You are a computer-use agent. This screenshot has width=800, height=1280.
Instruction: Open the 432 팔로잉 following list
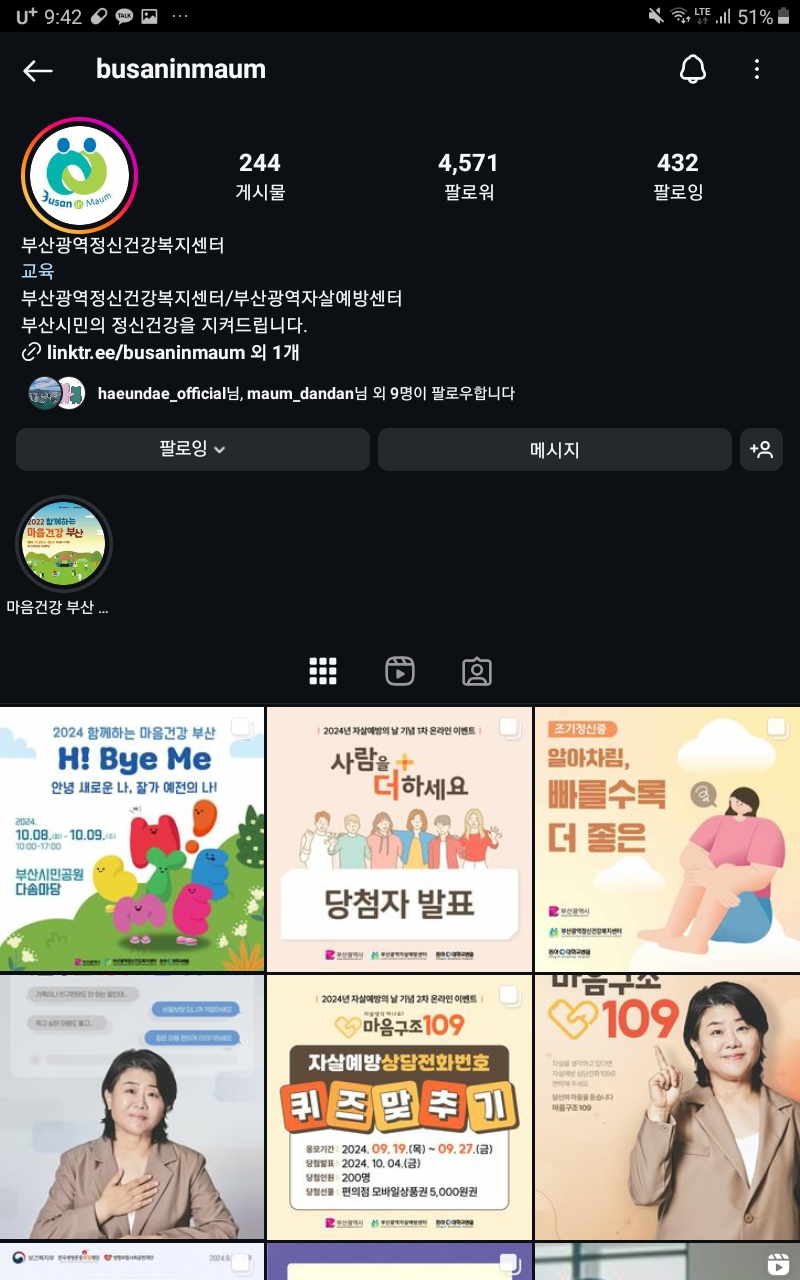[x=678, y=176]
